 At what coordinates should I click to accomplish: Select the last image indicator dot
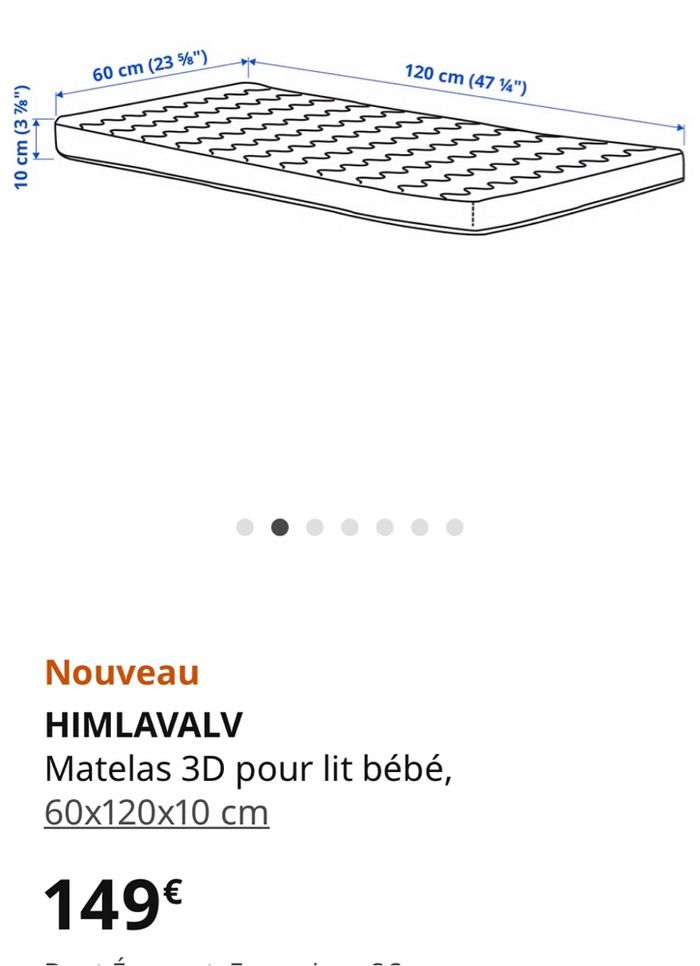(455, 527)
